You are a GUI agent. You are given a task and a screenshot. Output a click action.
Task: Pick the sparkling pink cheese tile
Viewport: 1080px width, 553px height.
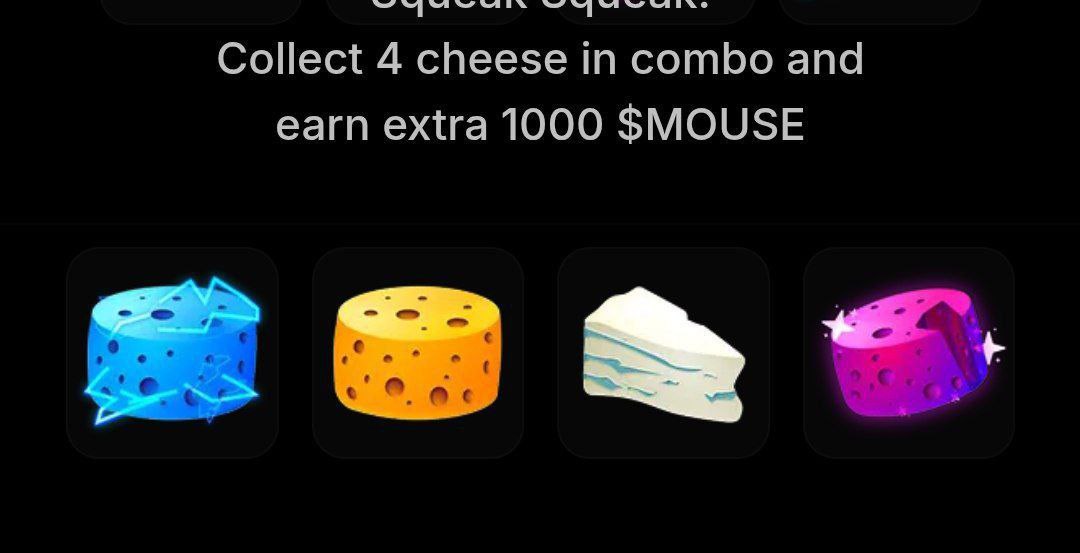pos(909,353)
